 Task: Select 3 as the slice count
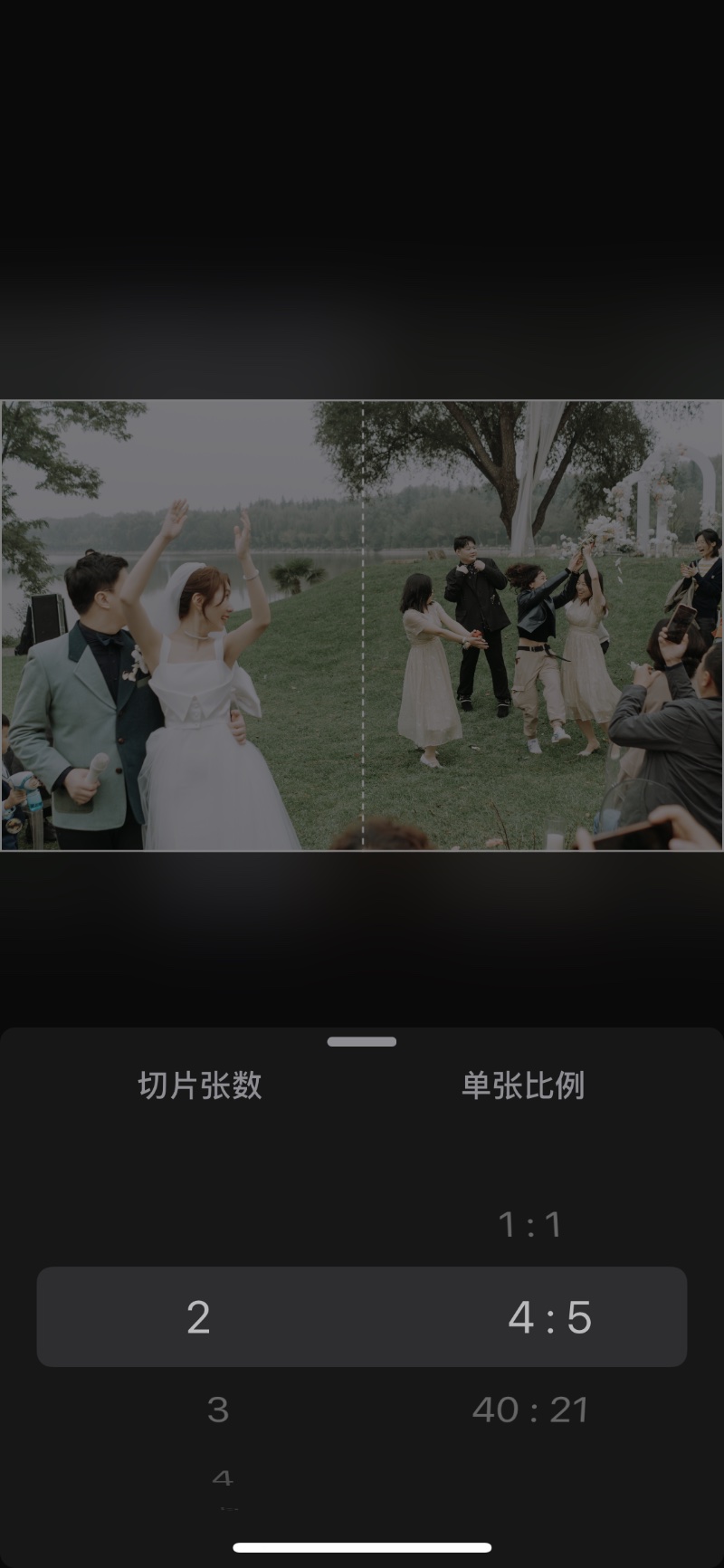pyautogui.click(x=218, y=1409)
